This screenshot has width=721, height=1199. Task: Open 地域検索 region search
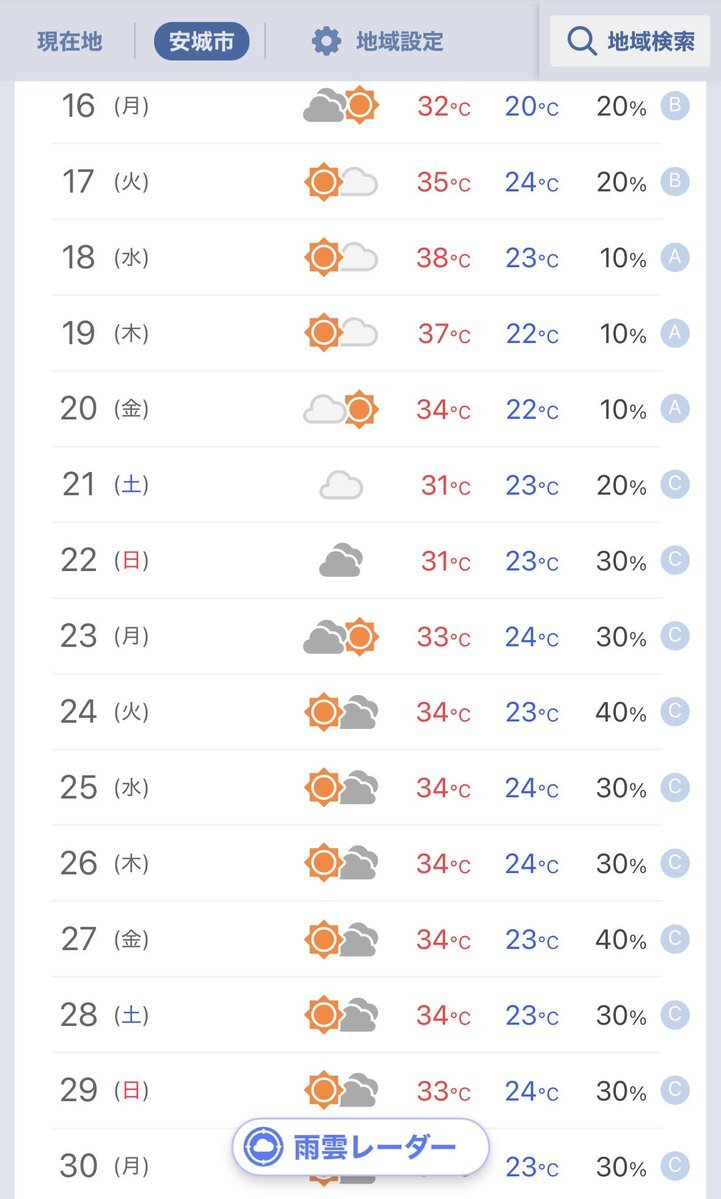tap(630, 41)
